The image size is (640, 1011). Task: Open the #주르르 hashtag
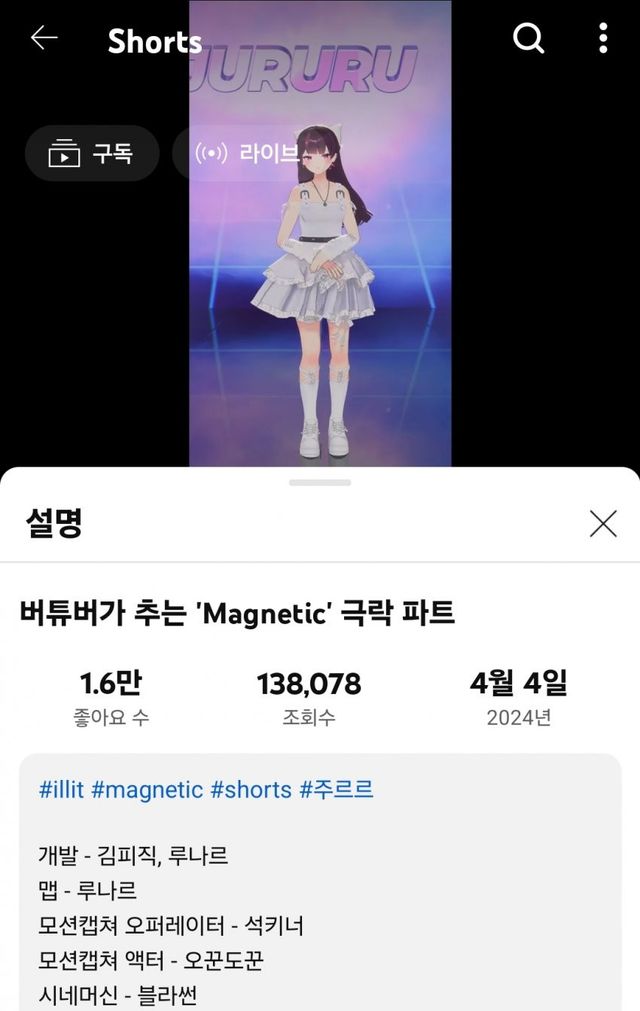coord(336,790)
